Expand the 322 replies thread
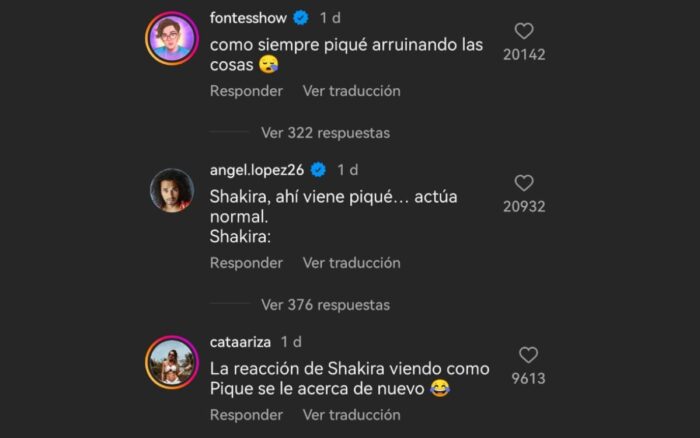Viewport: 700px width, 438px height. pyautogui.click(x=324, y=132)
